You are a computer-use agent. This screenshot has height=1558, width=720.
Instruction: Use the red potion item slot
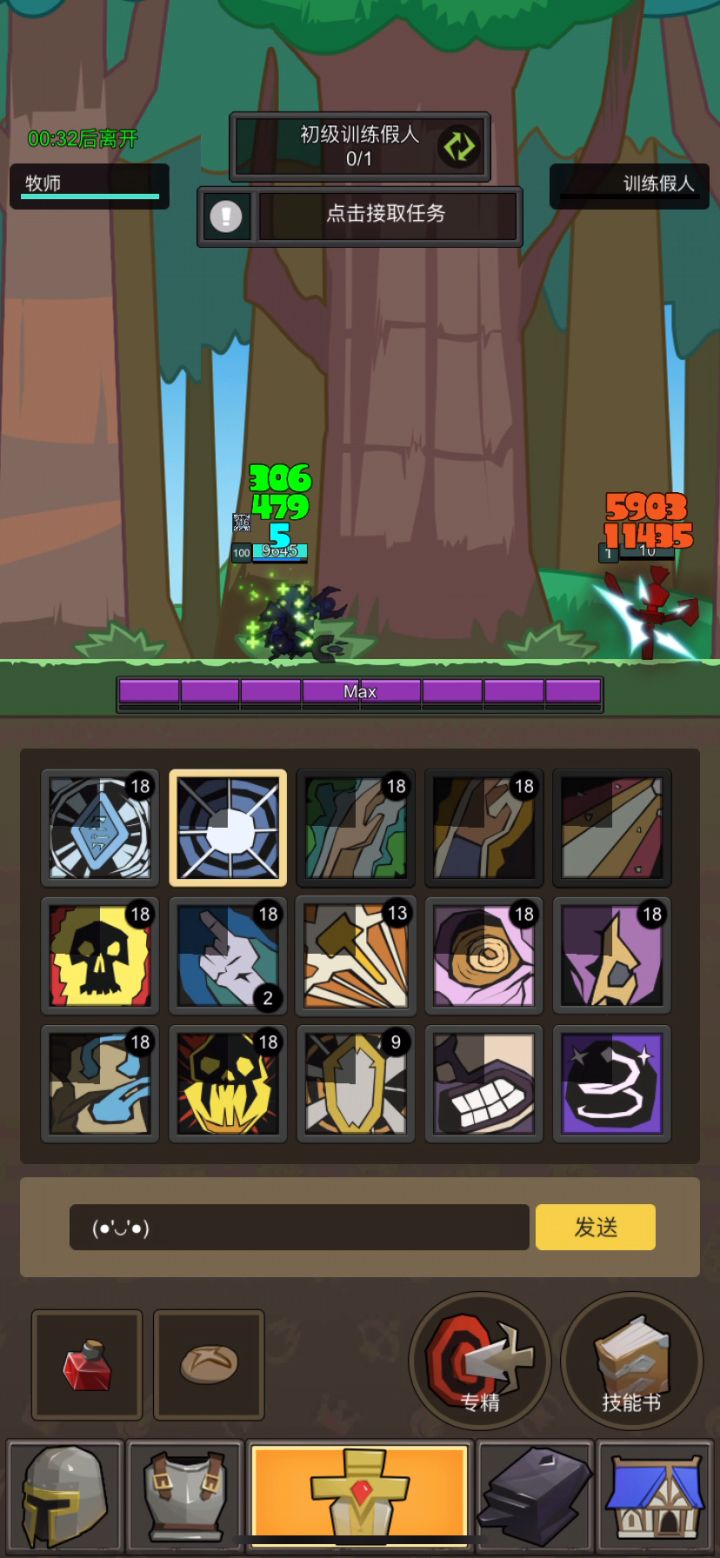(87, 1365)
